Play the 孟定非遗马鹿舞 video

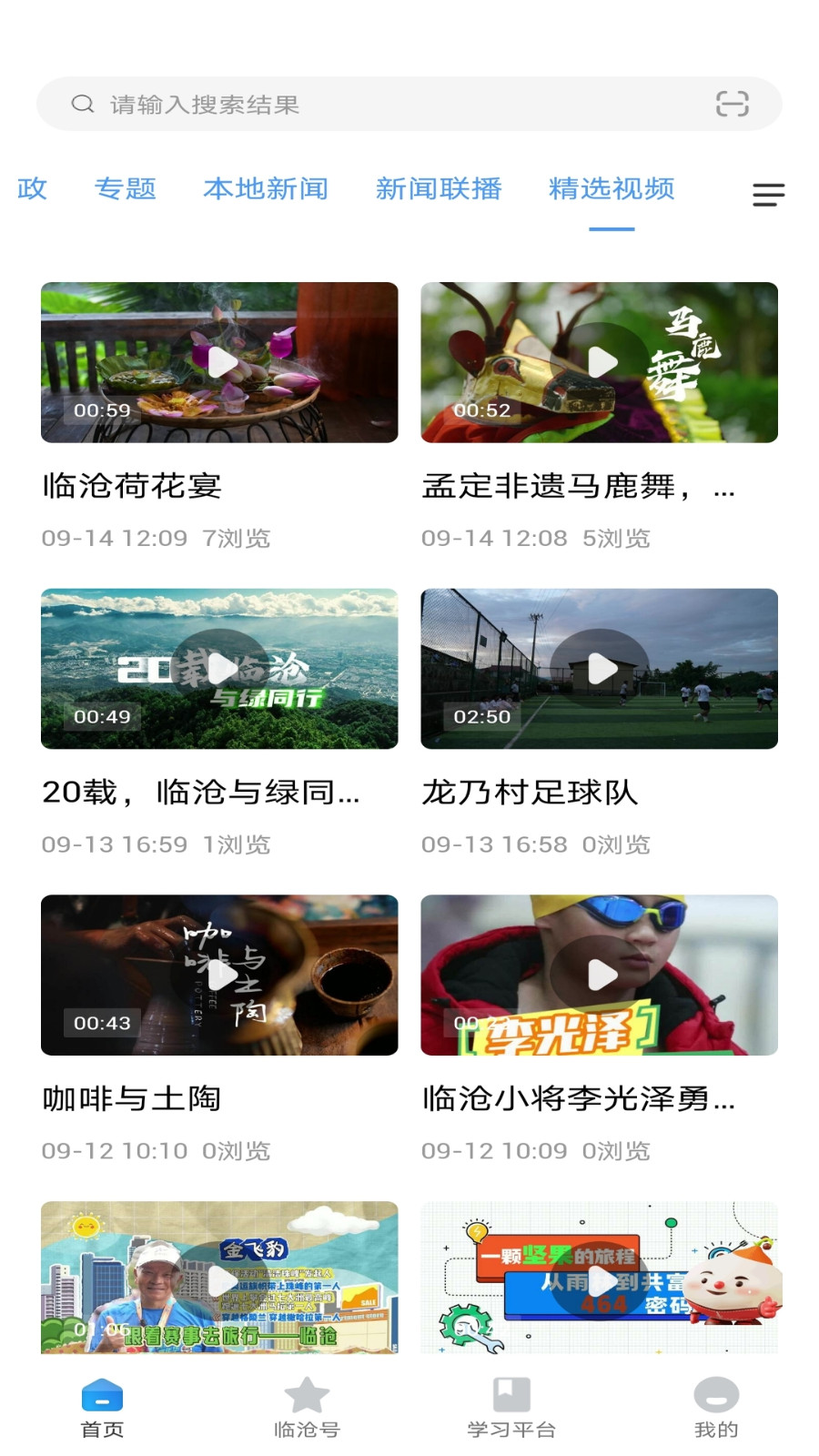599,363
